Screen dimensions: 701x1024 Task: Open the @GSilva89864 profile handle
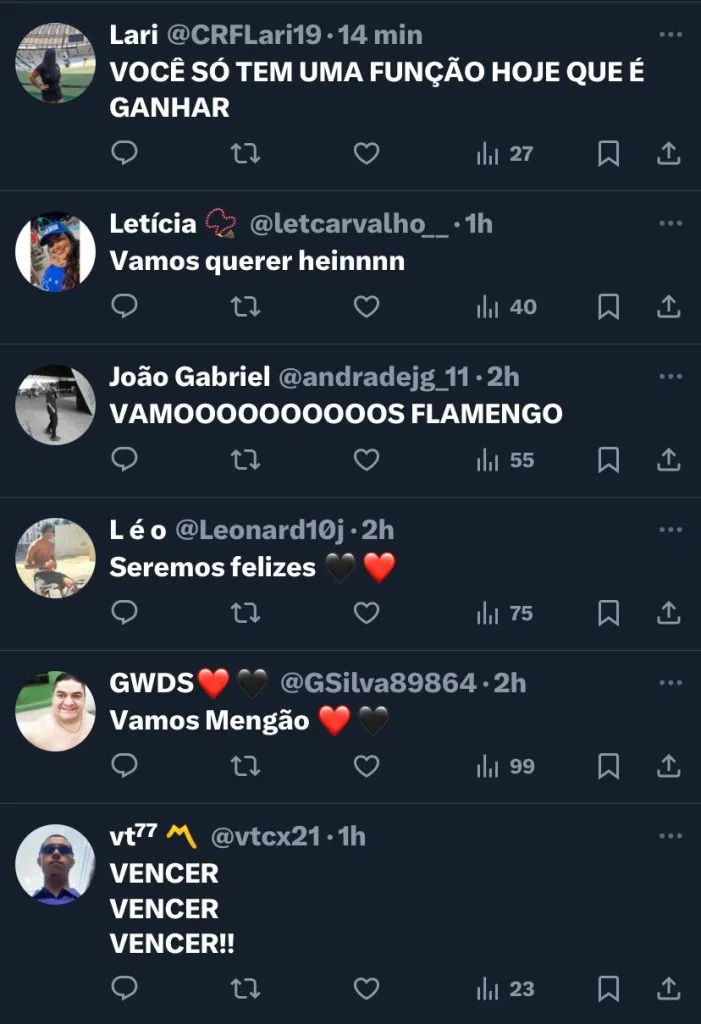(x=378, y=683)
